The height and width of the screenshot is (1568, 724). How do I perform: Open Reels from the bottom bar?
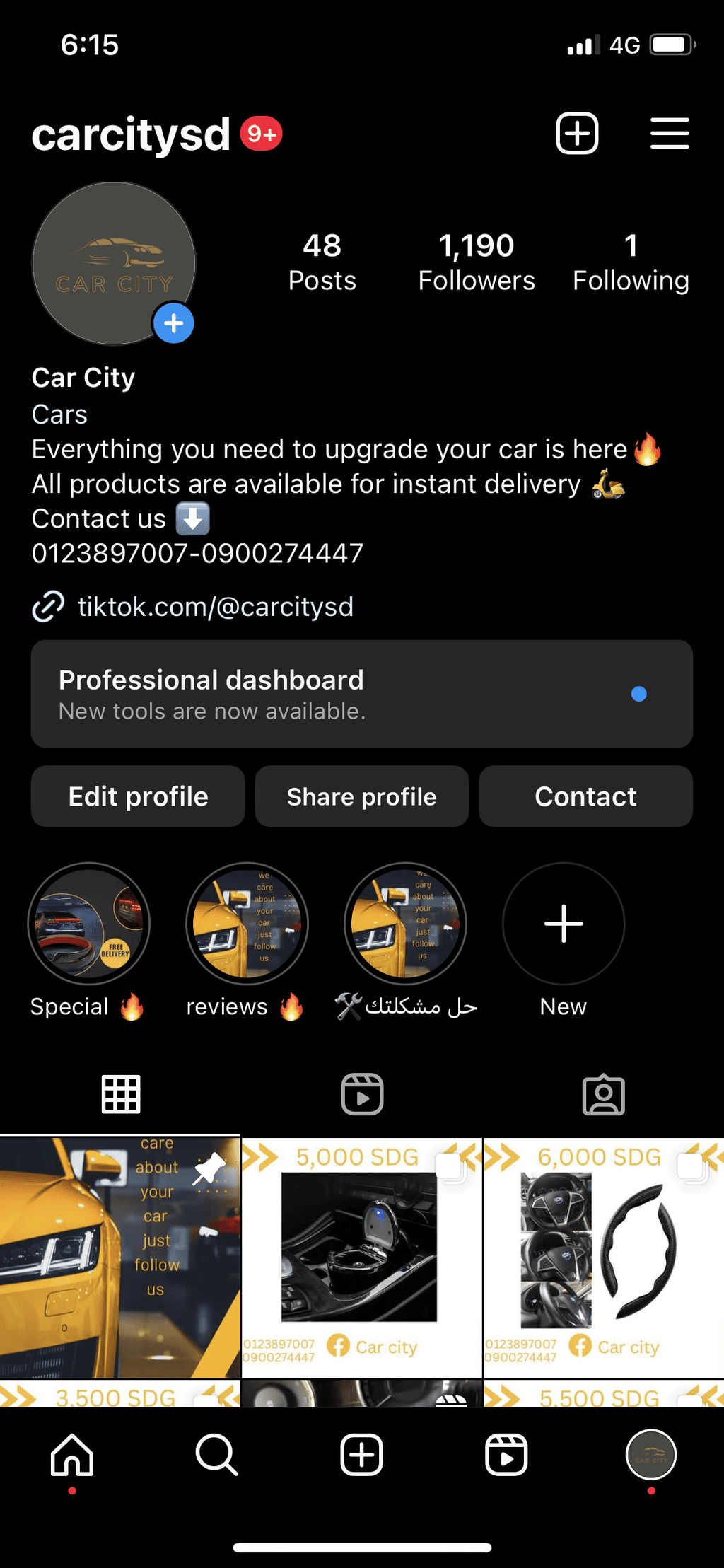point(506,1455)
